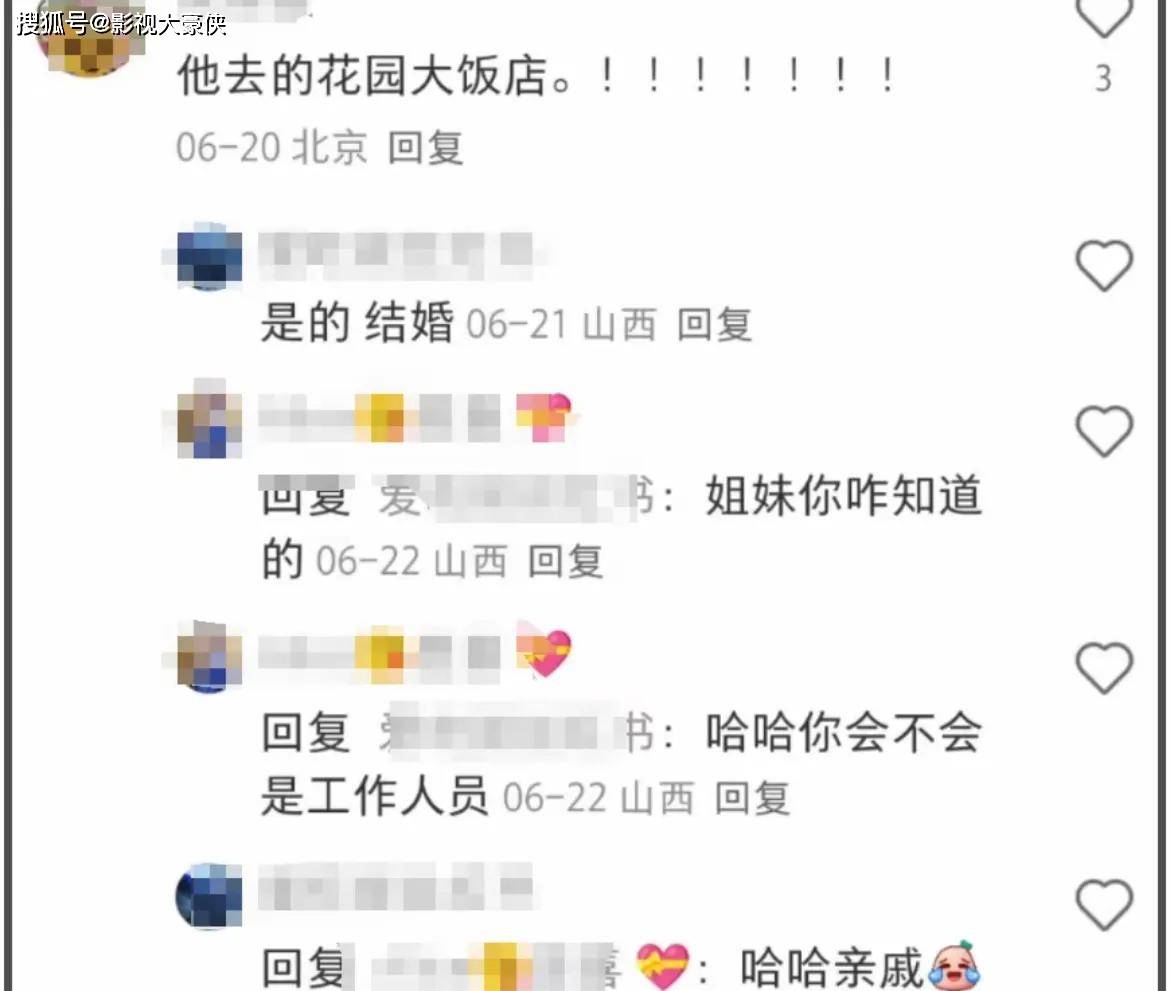1170x991 pixels.
Task: Like the '姐妹你咋知道的' comment
Action: point(1103,432)
